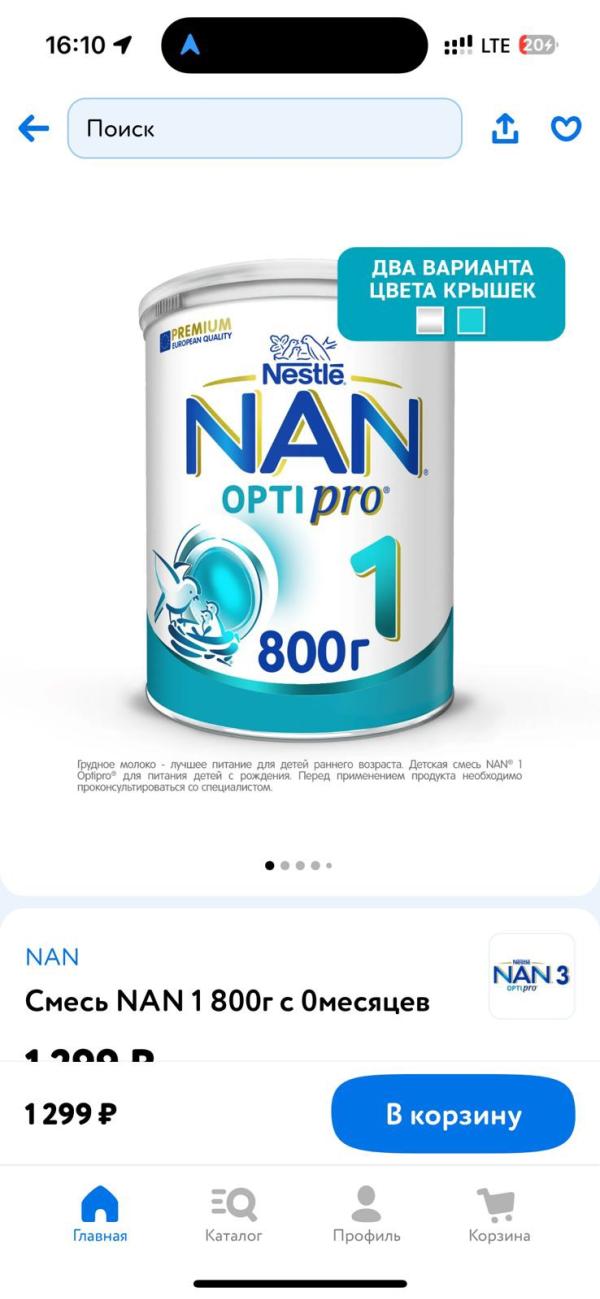Screen dimensions: 600x1299
Task: Tap the Поиск search field
Action: (264, 128)
